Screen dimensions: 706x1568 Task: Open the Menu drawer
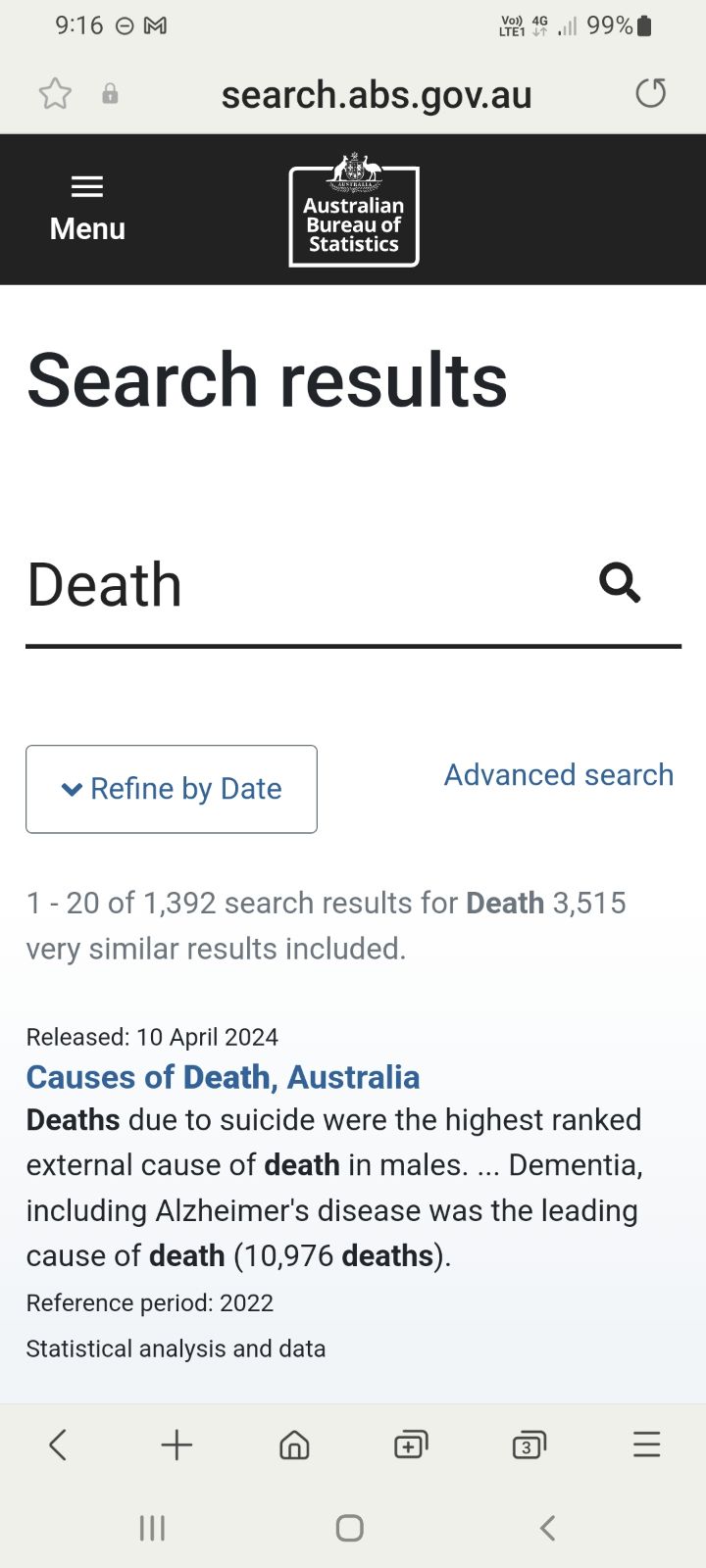[87, 209]
